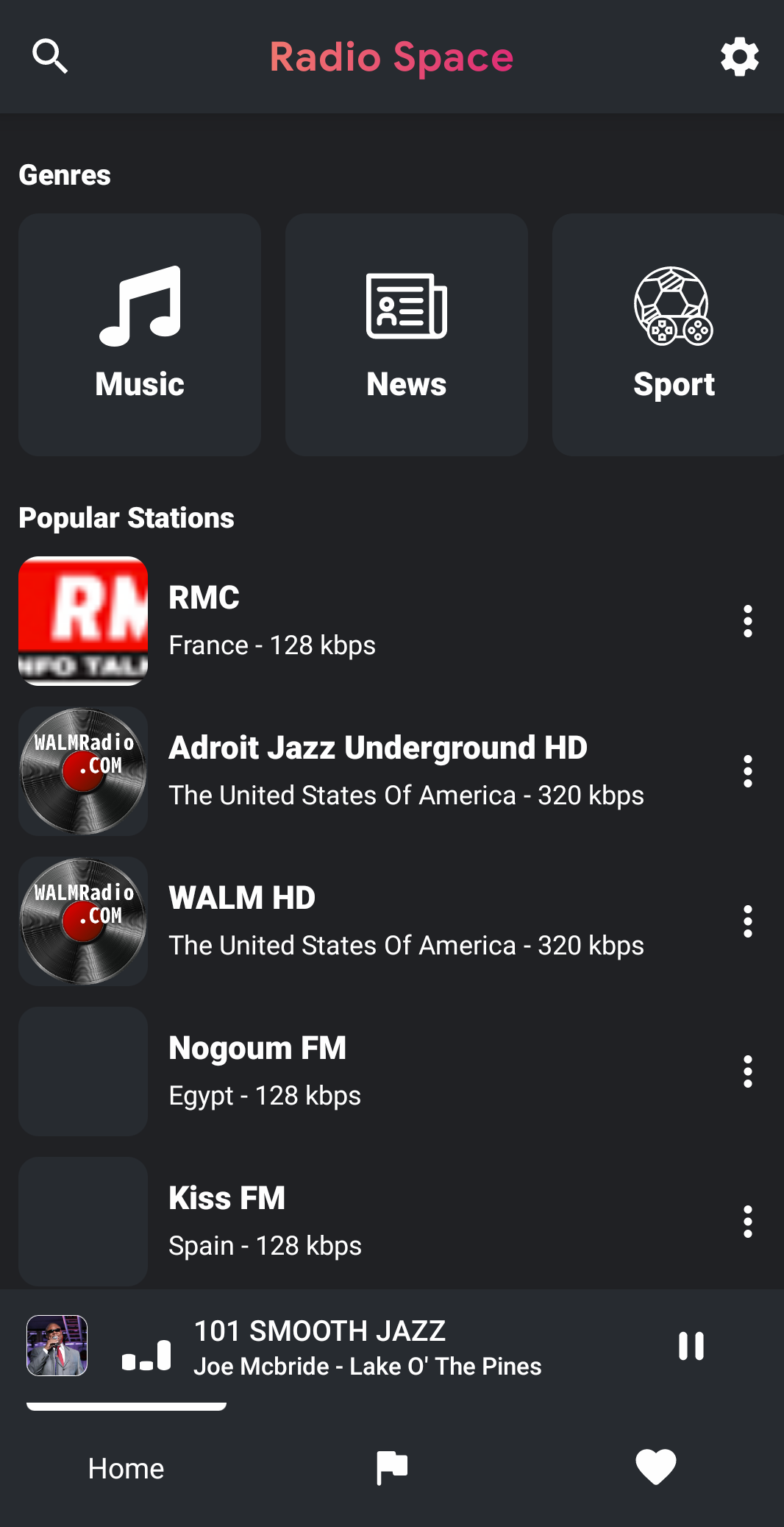This screenshot has width=784, height=1527.
Task: Browse the Music genre
Action: (140, 335)
